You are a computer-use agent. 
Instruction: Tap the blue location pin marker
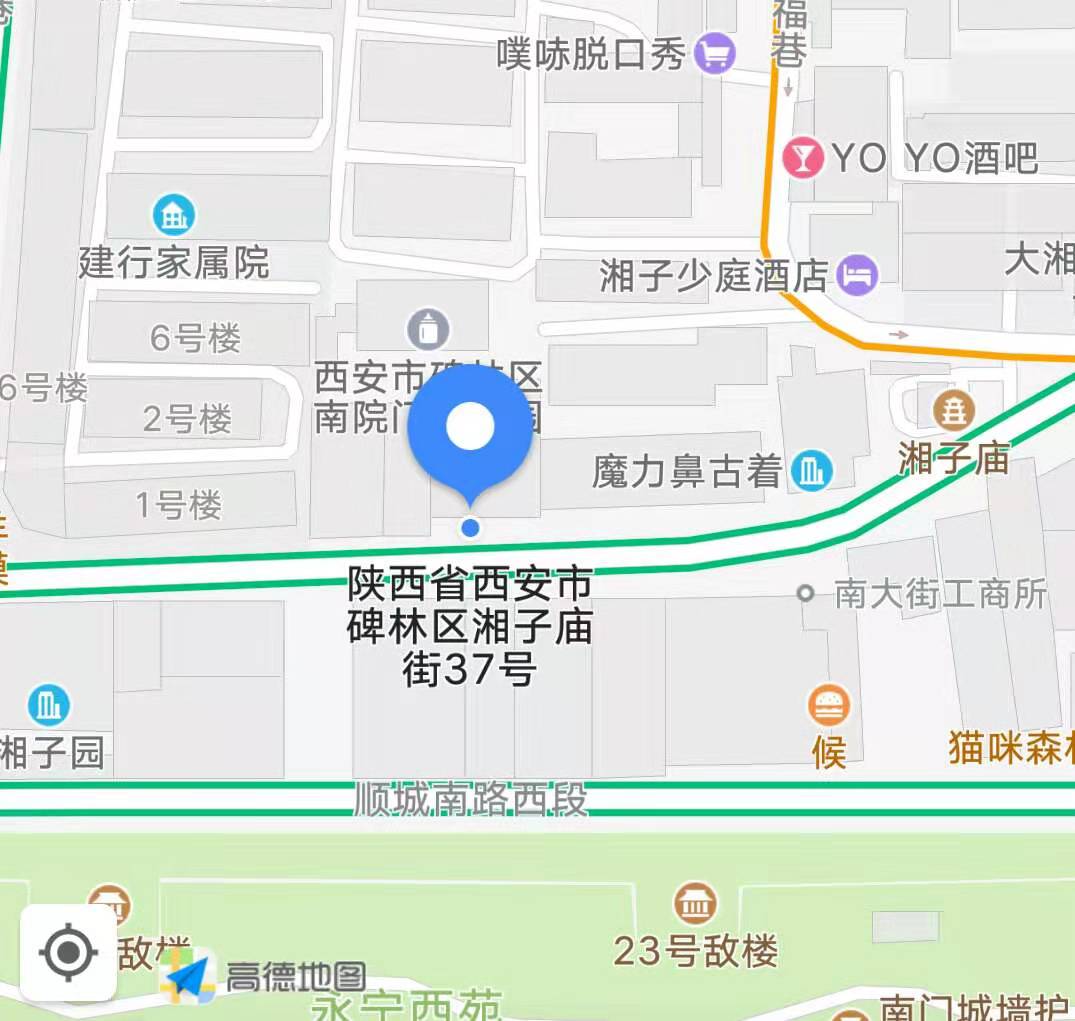click(470, 430)
